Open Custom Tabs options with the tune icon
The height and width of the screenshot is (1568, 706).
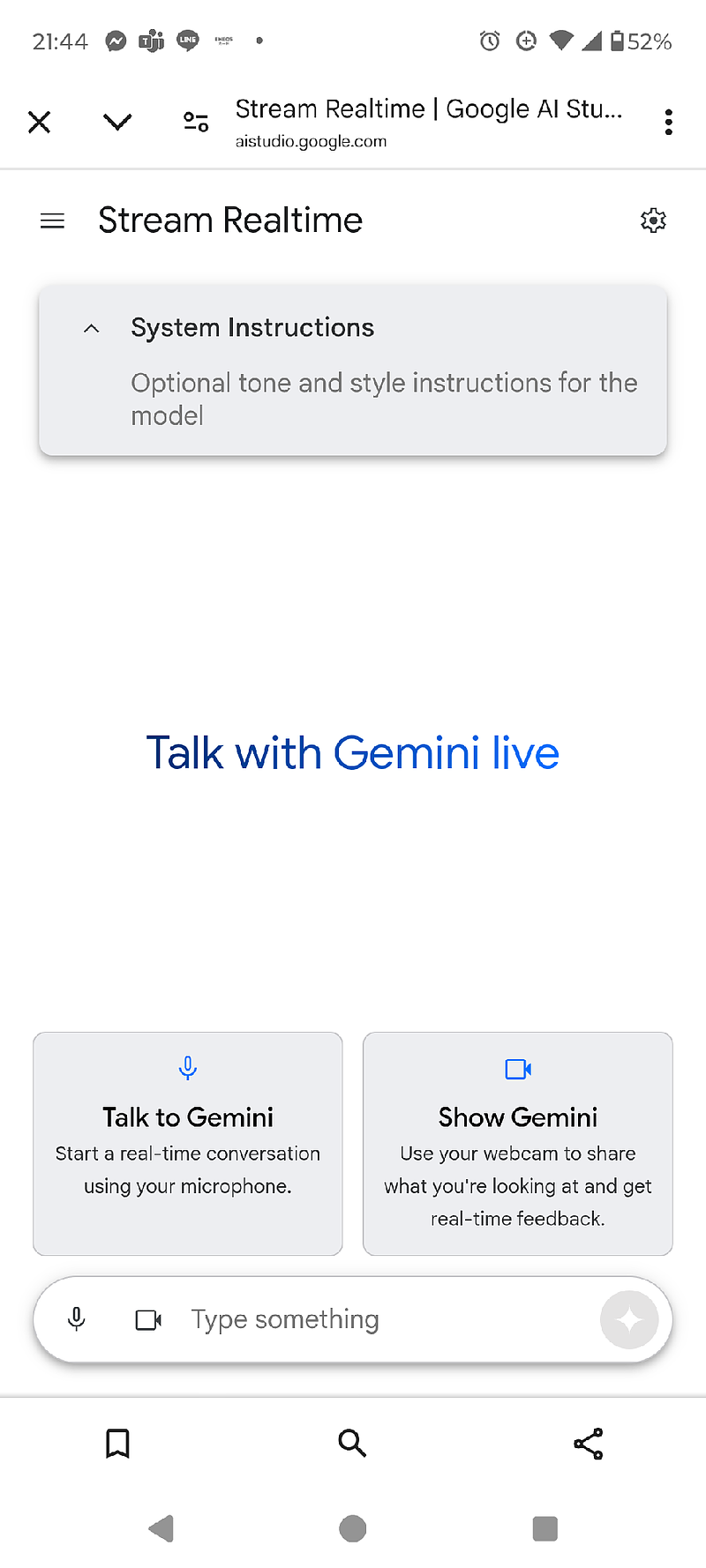[x=194, y=122]
